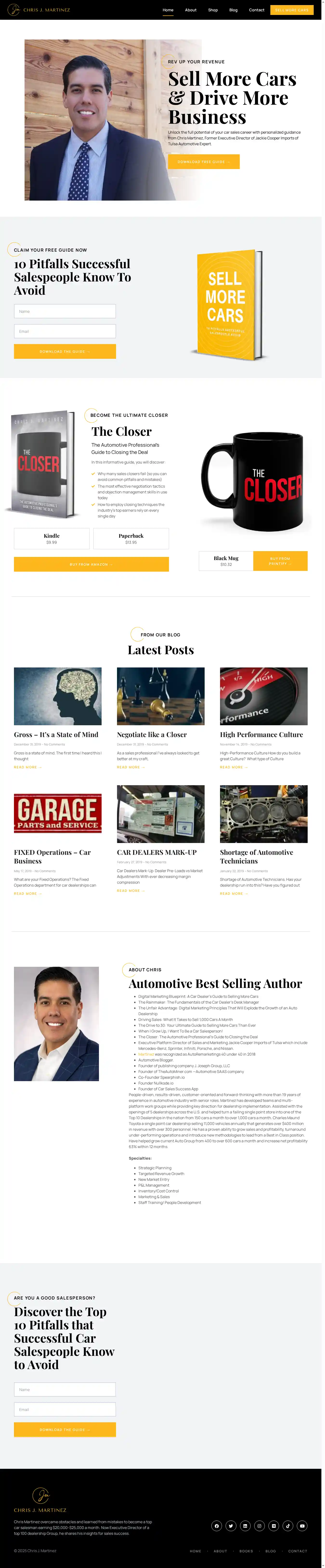Select the Kindle $9.99 option
Screen dimensions: 325x1568
coord(52,539)
